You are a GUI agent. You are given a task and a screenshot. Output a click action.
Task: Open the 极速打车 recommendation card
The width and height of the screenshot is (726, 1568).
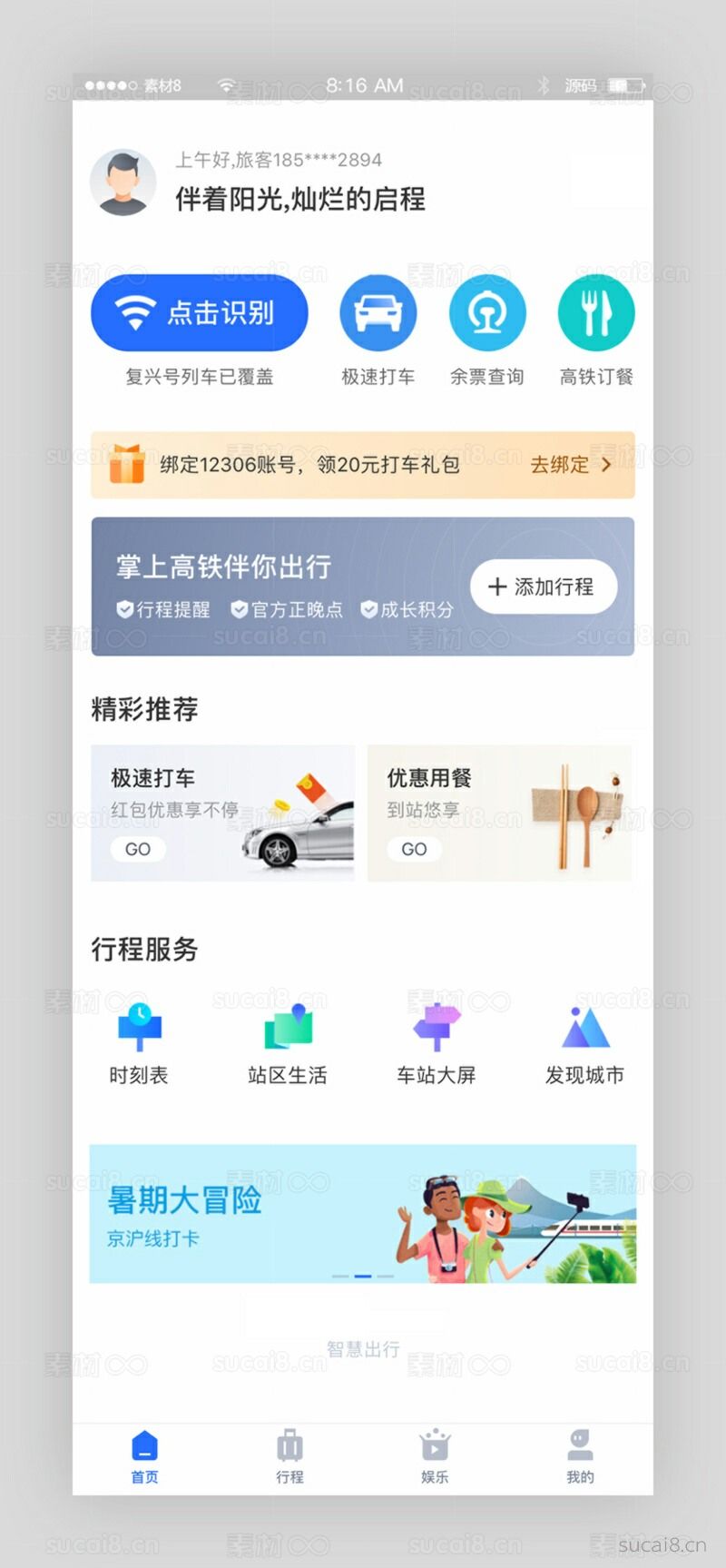tap(222, 813)
